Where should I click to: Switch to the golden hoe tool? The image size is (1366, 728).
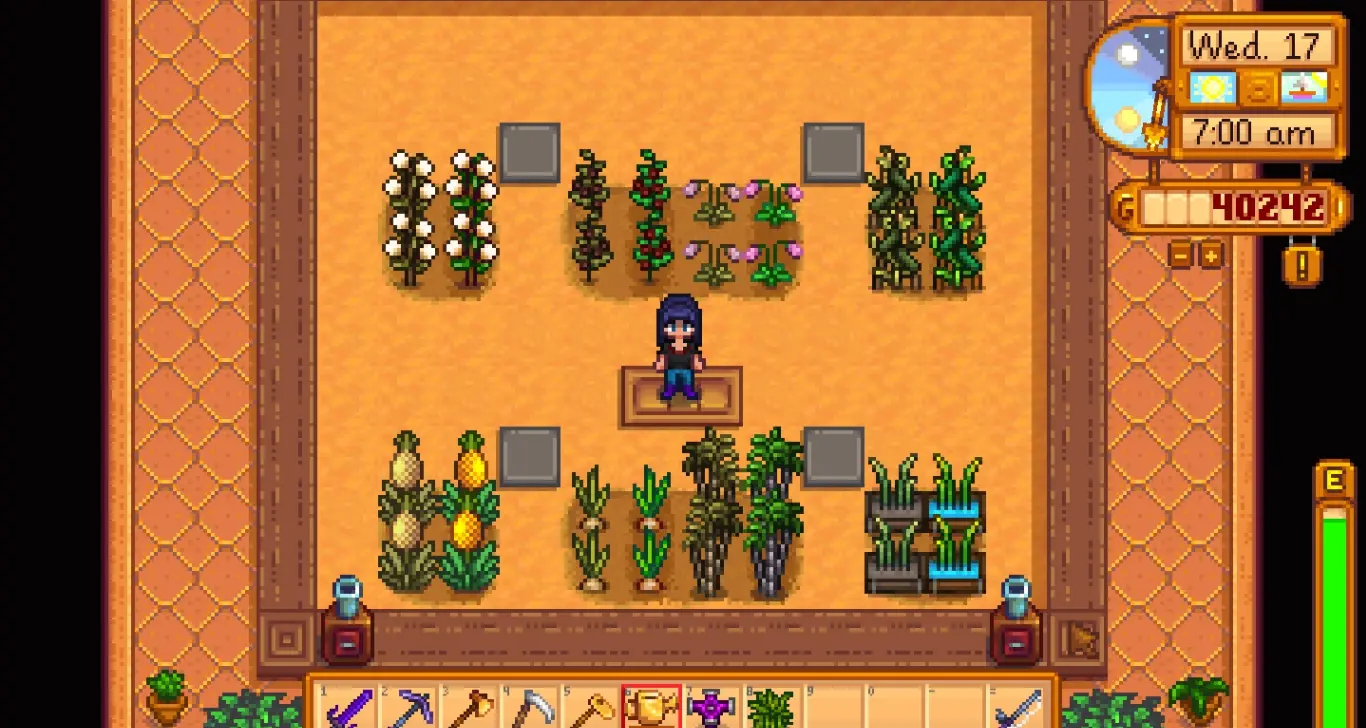click(590, 708)
